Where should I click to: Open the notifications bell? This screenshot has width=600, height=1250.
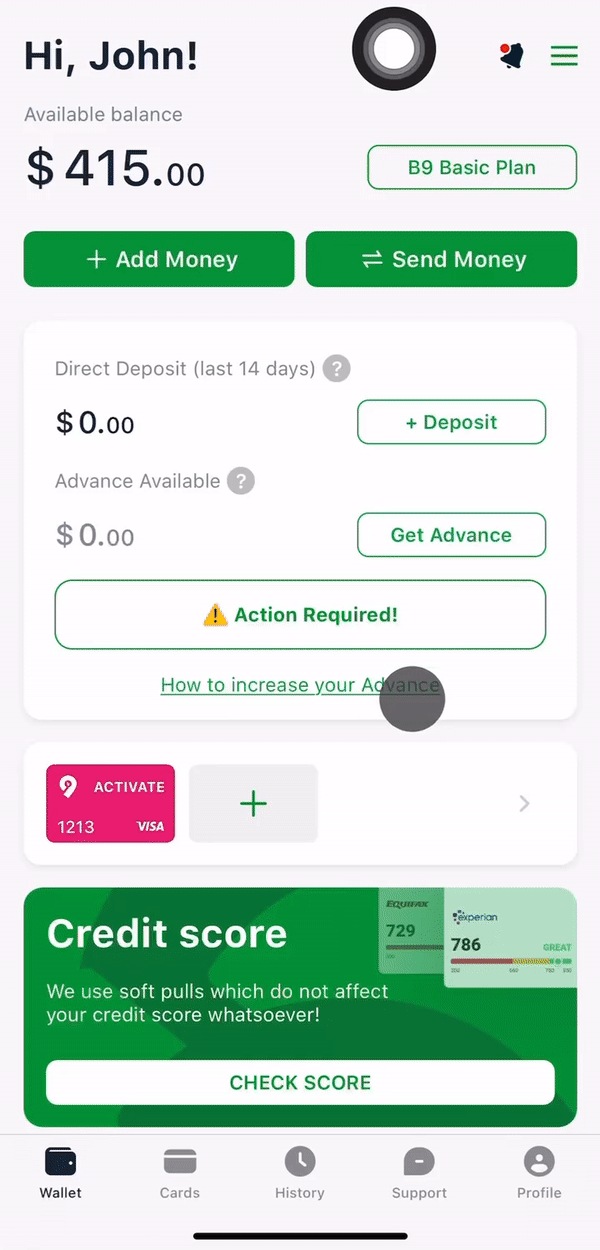512,56
